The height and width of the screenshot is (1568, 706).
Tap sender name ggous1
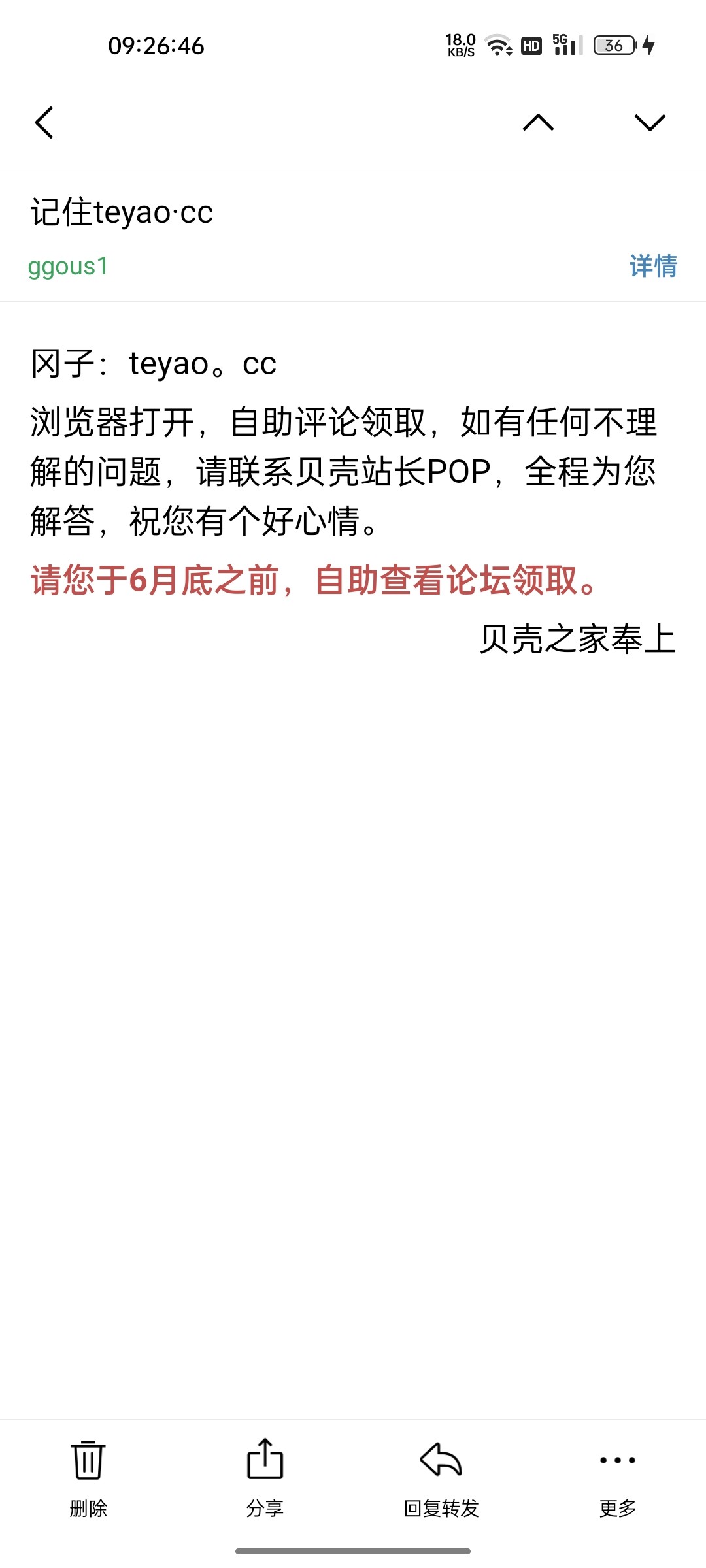pyautogui.click(x=68, y=267)
